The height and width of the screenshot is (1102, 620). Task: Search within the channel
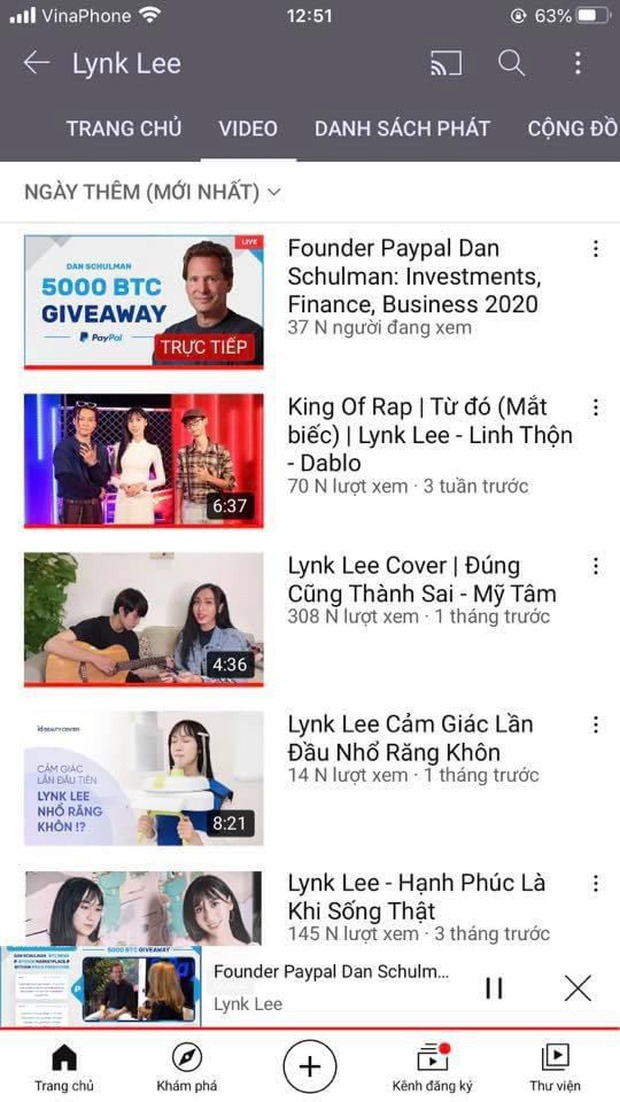click(x=512, y=63)
